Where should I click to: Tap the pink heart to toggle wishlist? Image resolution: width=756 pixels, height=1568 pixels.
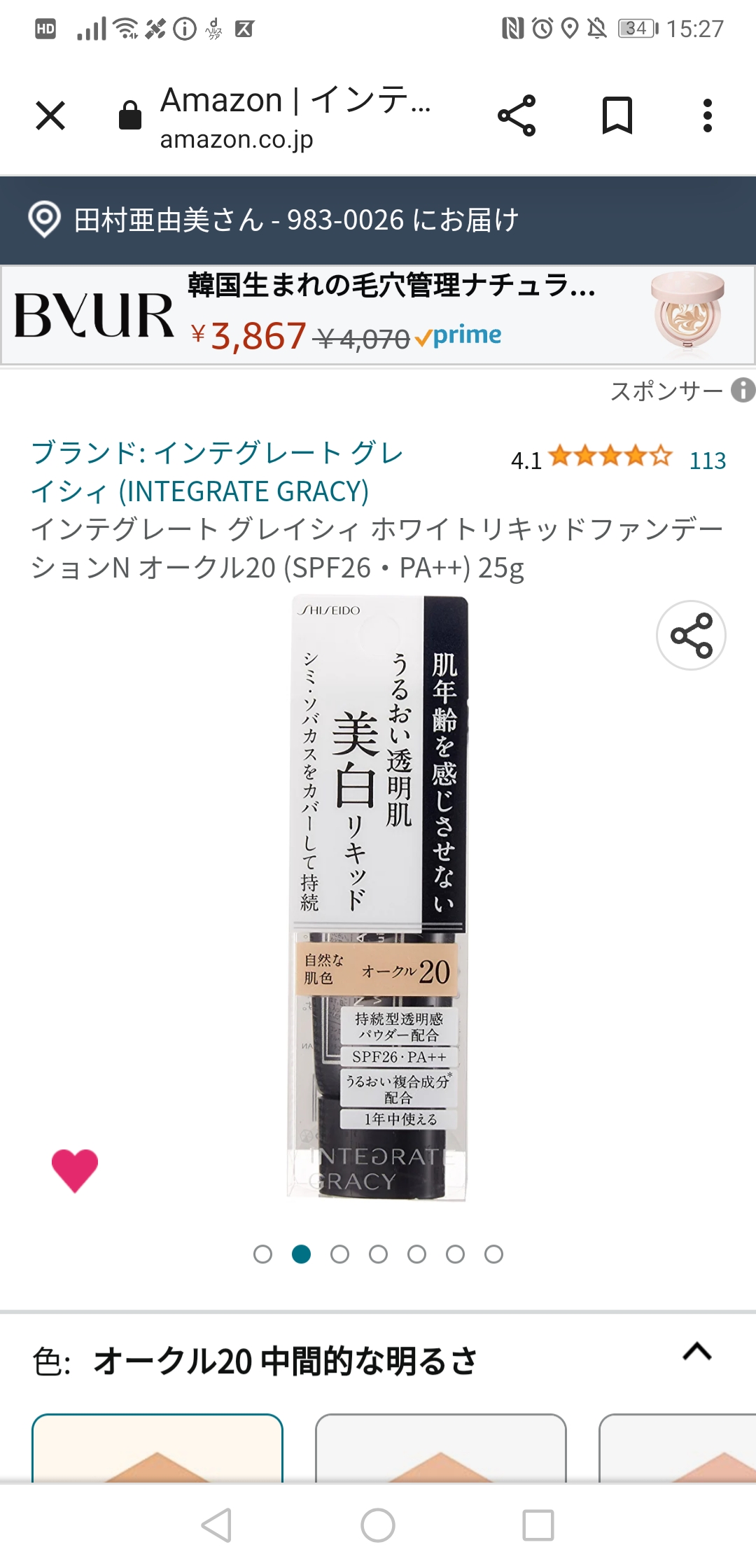tap(75, 1170)
